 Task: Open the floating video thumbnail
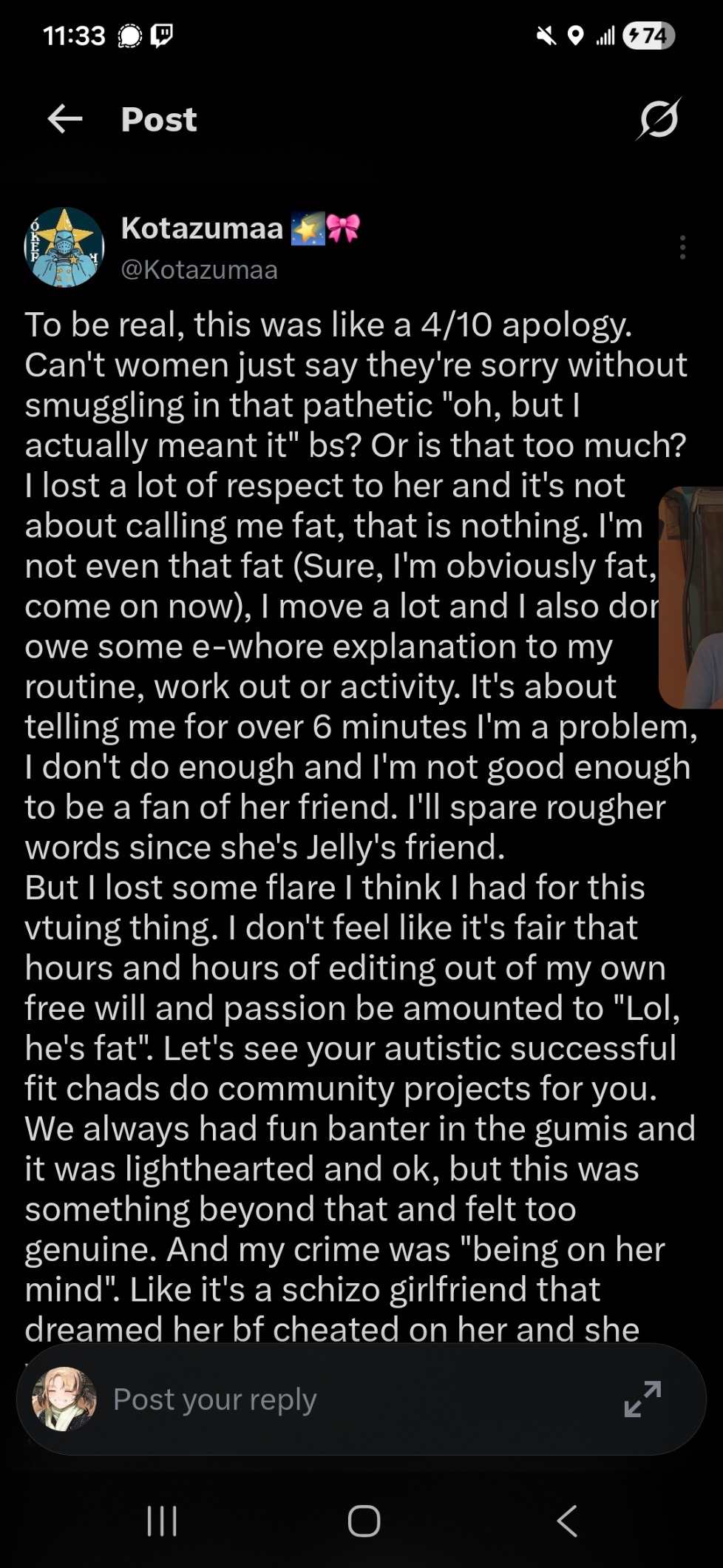point(693,598)
